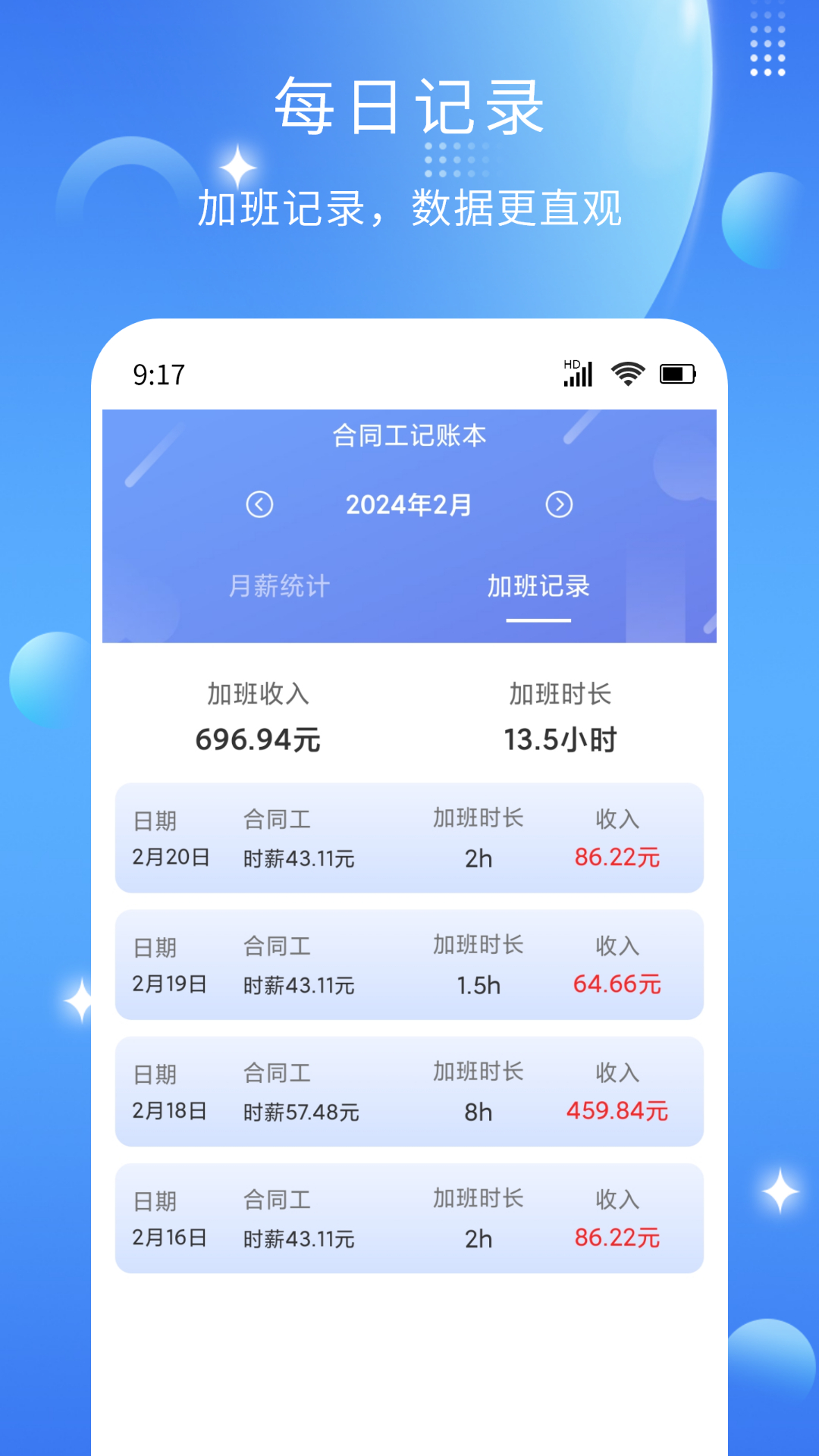This screenshot has height=1456, width=819.
Task: Click the next month arrow
Action: 561,504
